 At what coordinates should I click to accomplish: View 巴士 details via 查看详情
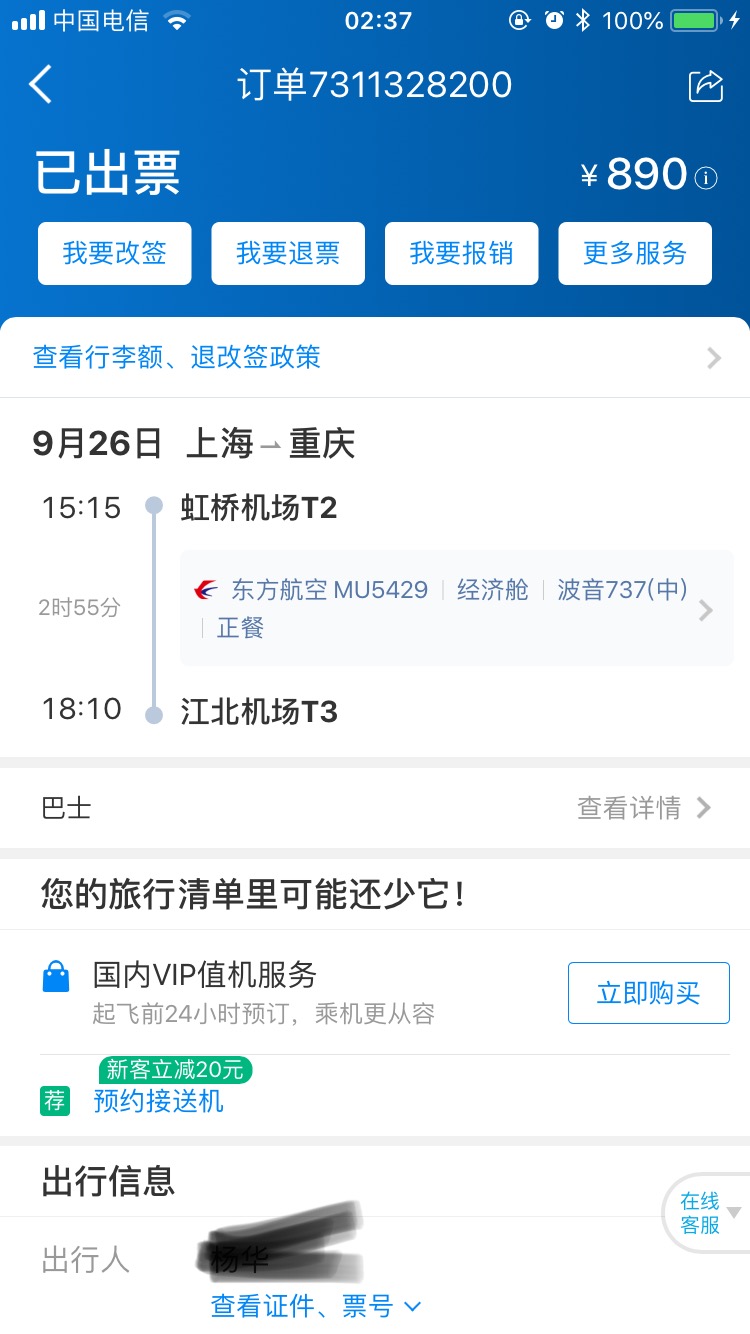point(643,808)
